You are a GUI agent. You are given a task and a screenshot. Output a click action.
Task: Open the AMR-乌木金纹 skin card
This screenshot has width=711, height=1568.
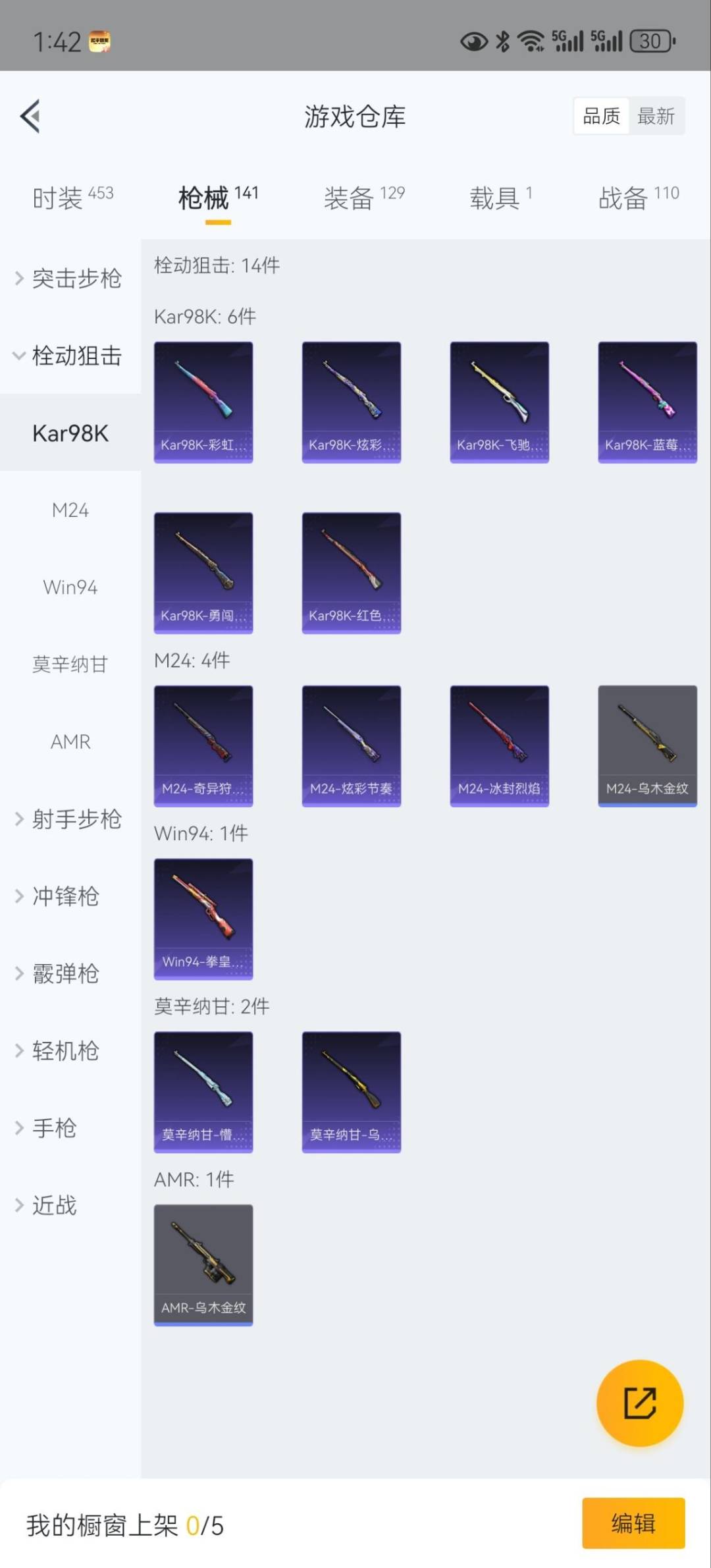(203, 1264)
